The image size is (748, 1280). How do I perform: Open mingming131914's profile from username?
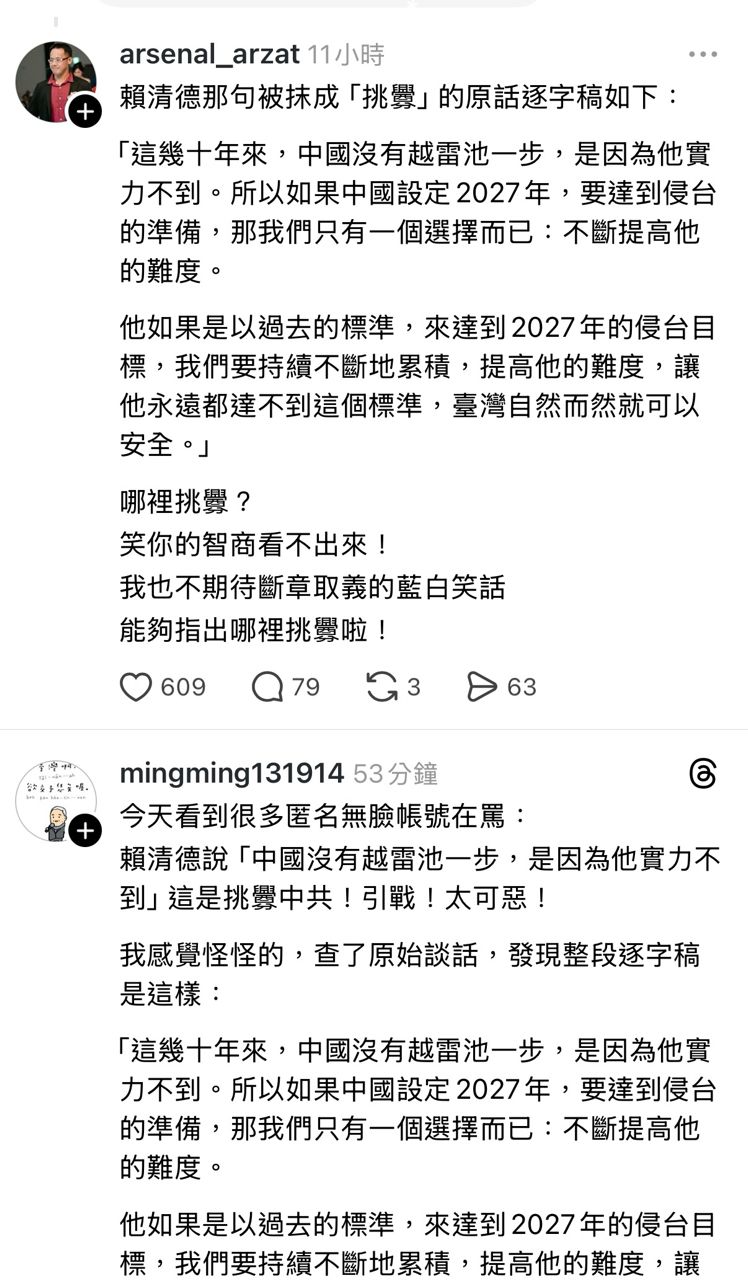coord(231,773)
